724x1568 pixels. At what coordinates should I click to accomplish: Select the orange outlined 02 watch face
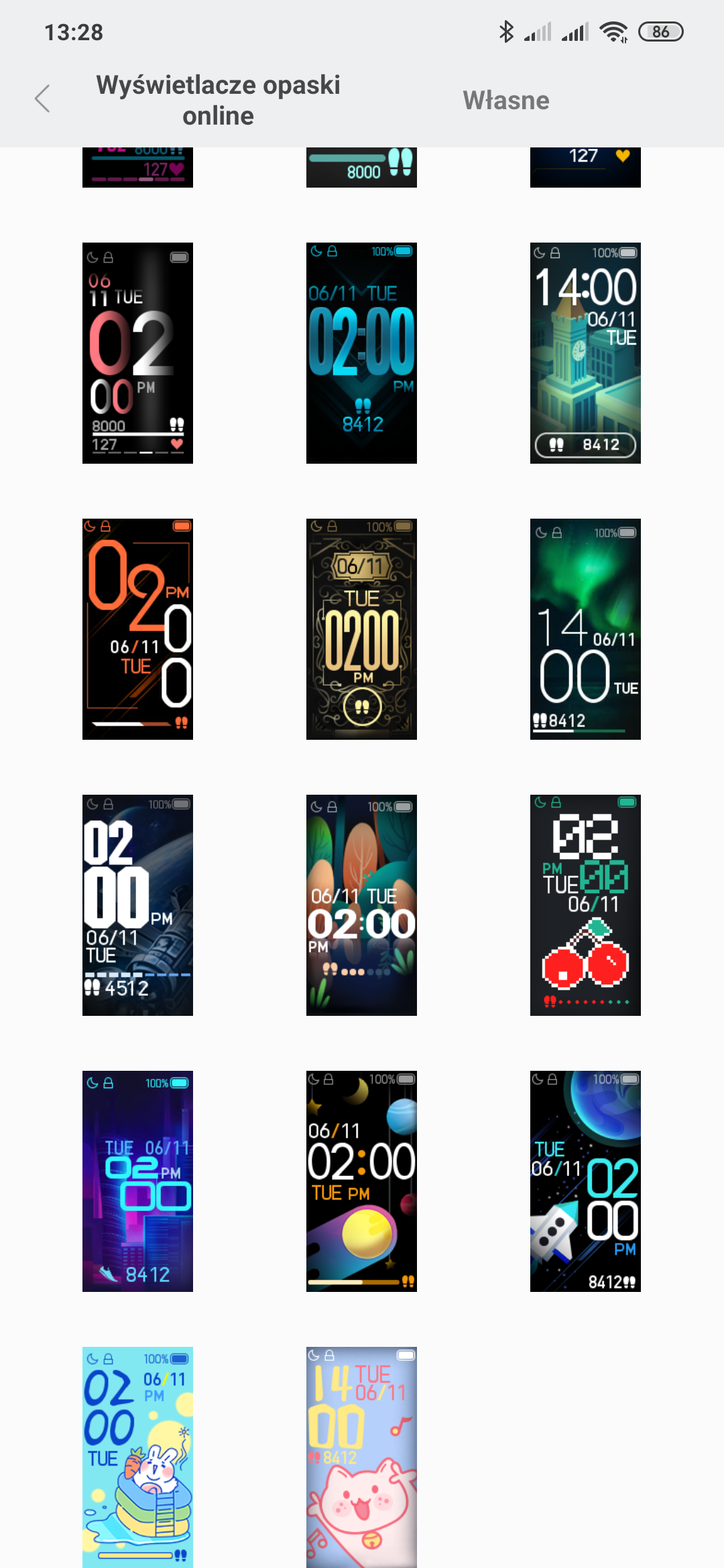[137, 629]
